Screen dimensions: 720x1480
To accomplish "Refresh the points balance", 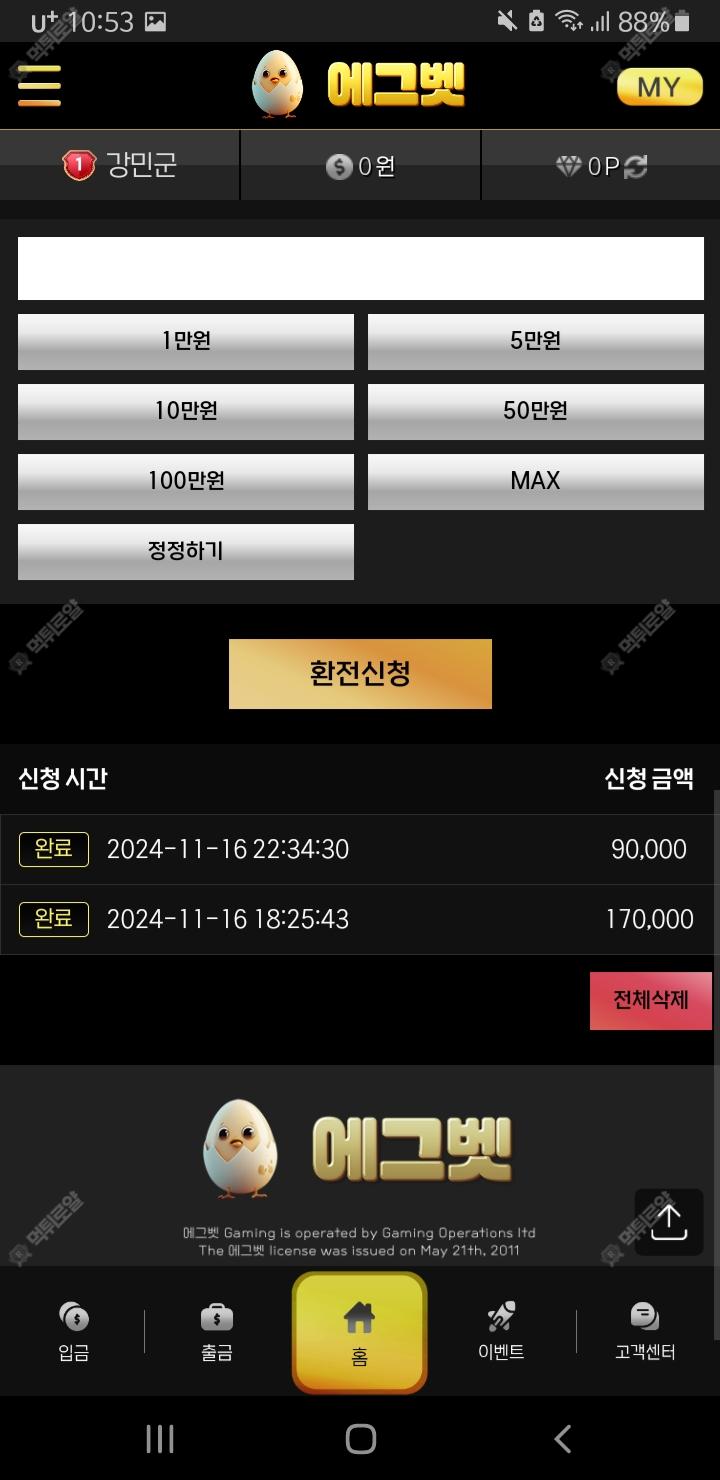I will point(636,167).
